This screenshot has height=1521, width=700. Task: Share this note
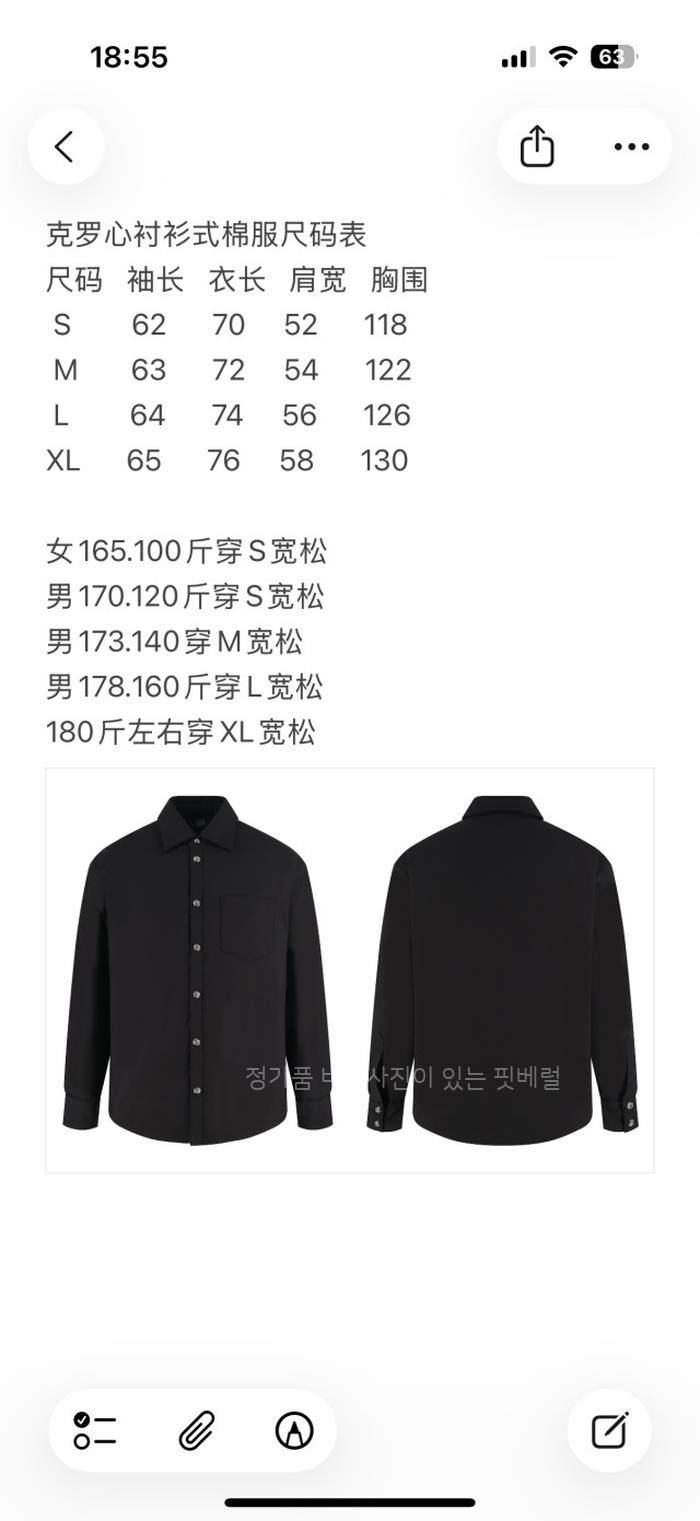pyautogui.click(x=537, y=147)
